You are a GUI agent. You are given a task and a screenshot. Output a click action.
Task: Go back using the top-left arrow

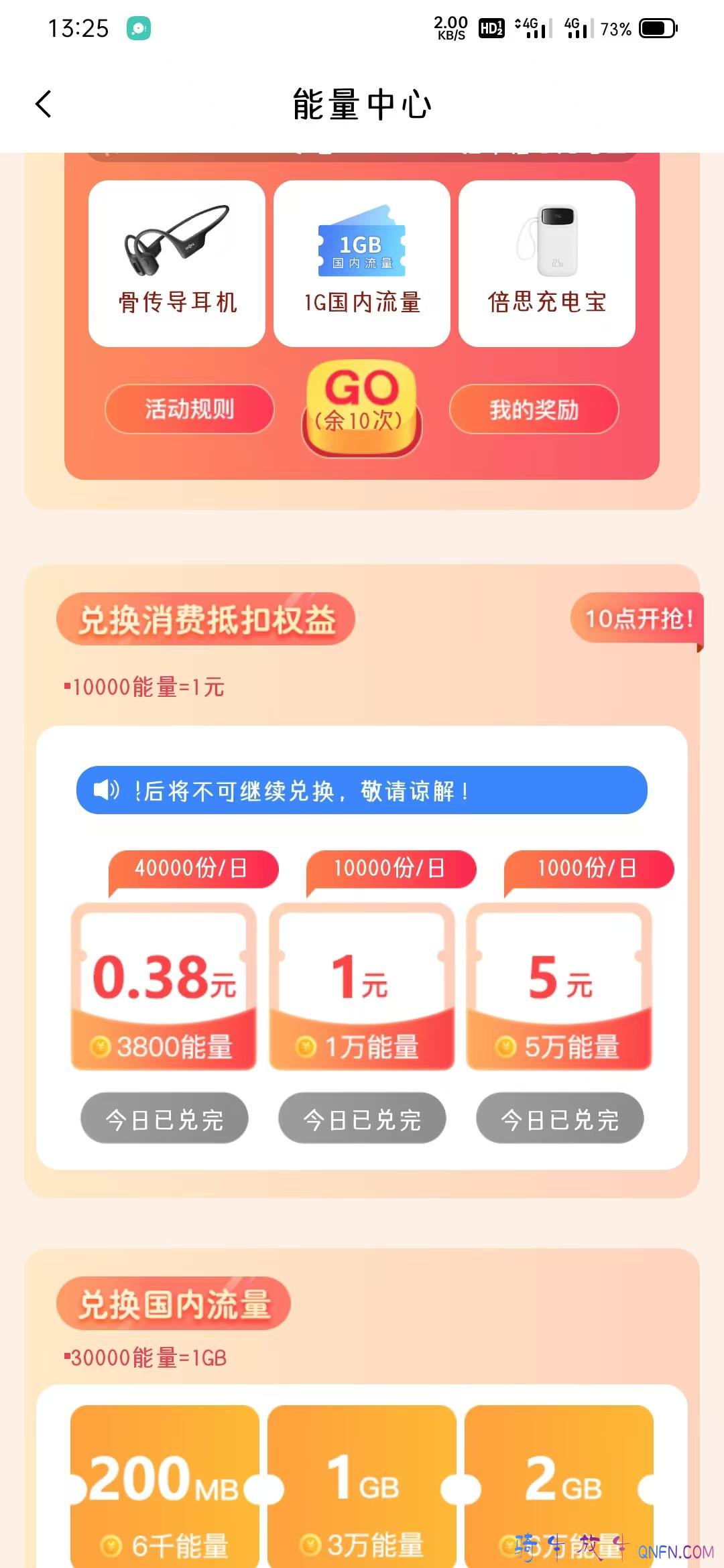(x=44, y=105)
